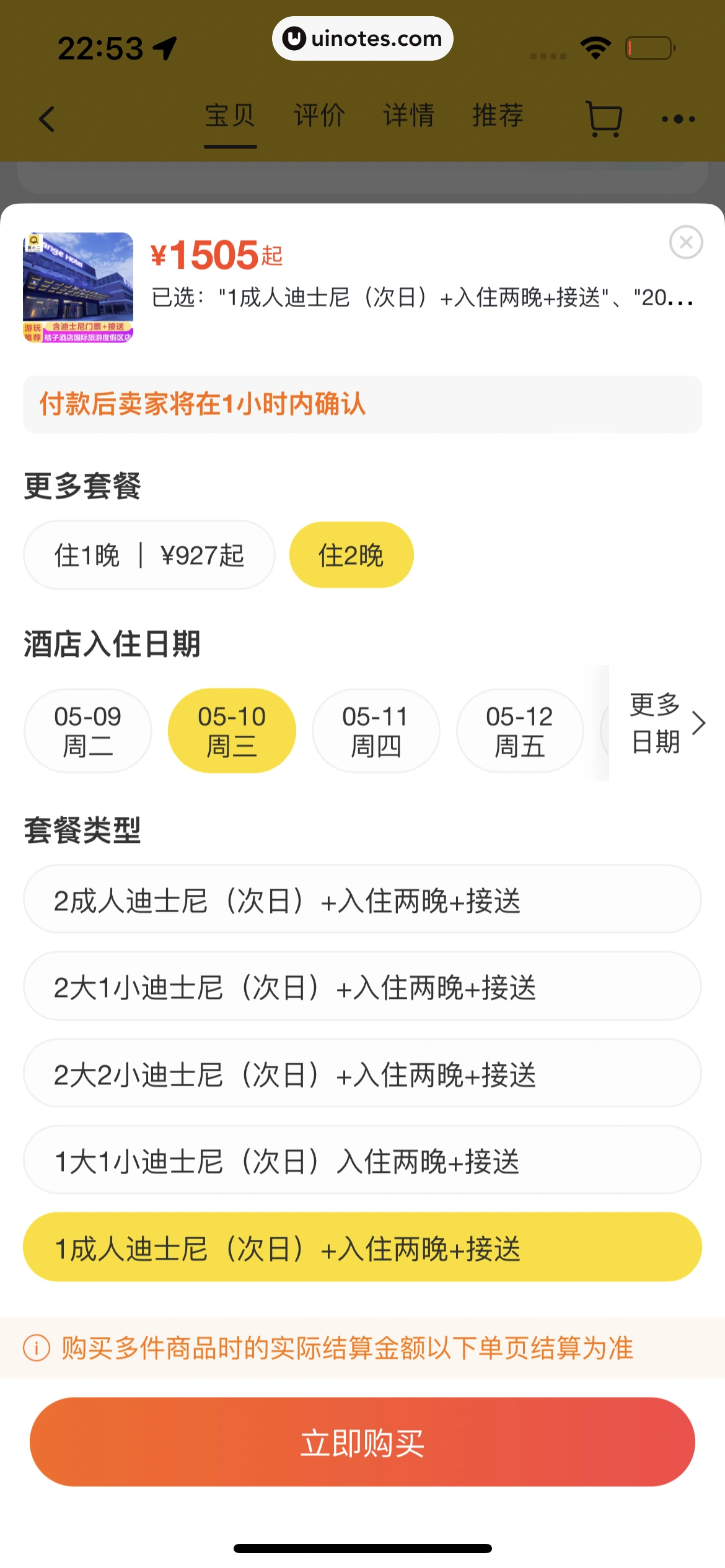The image size is (725, 1568).
Task: Select 2成人迪士尼（次日）+入住两晚+接送
Action: (x=362, y=900)
